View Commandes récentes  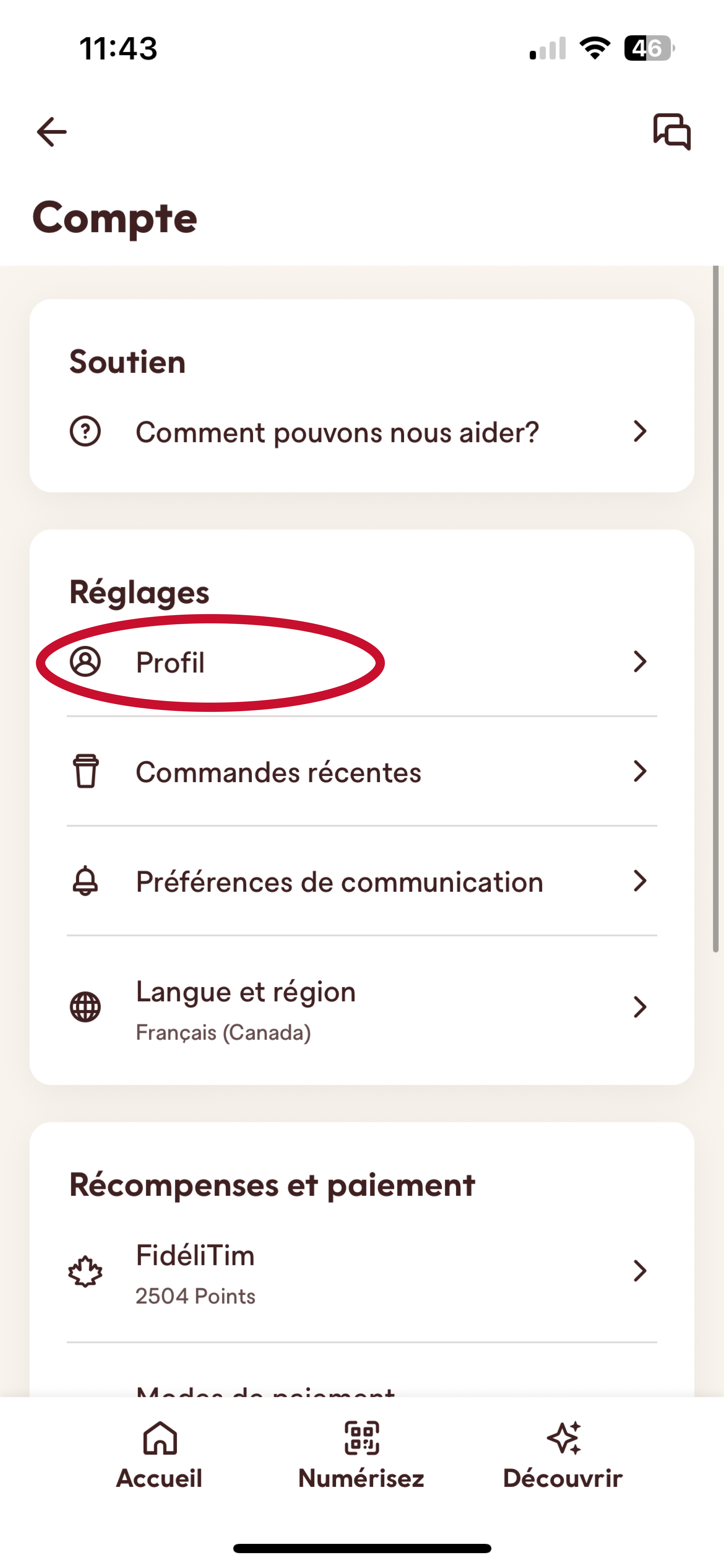[361, 772]
